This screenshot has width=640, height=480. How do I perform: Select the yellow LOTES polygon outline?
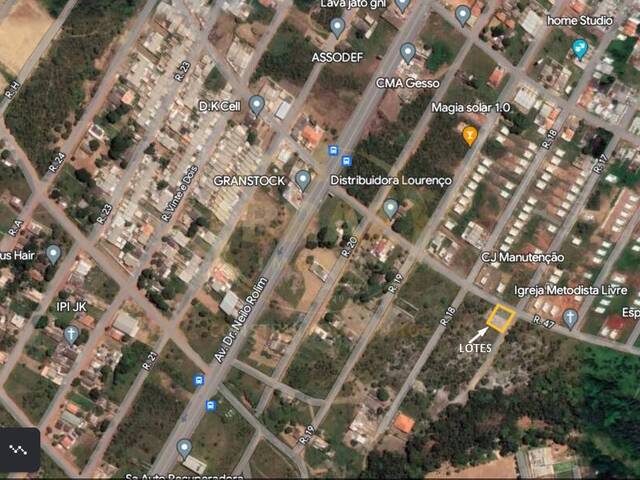500,319
